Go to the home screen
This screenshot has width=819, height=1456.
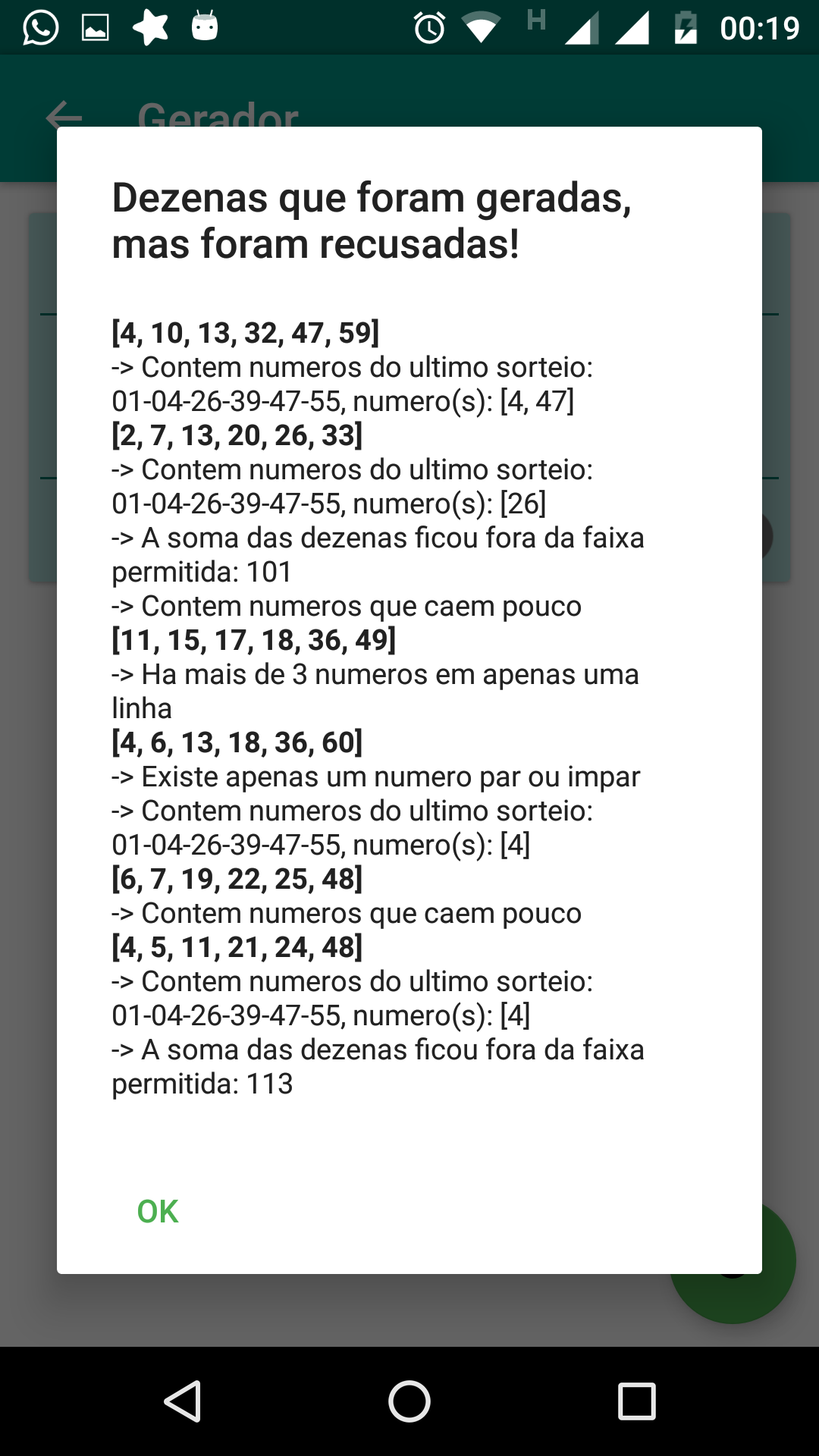[x=409, y=1401]
